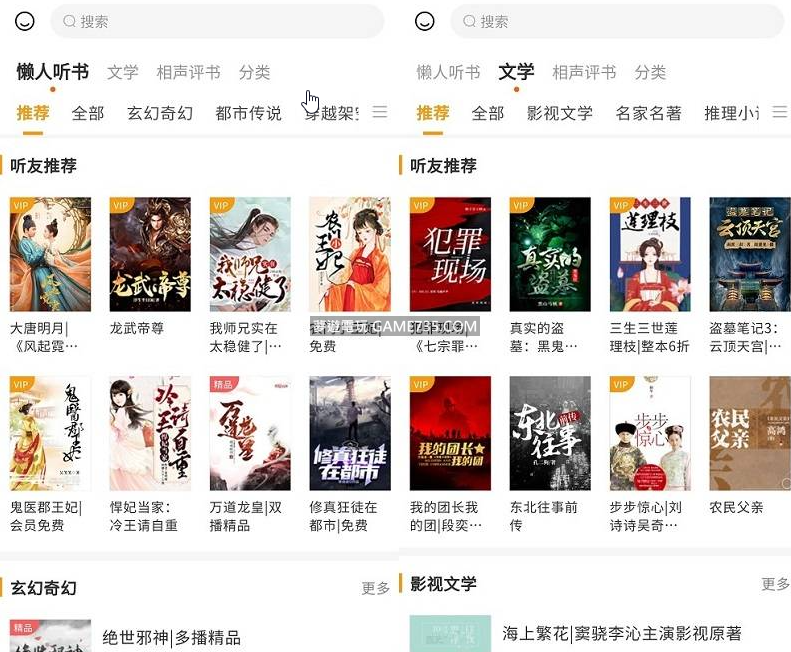Open 海上繁花 list entry
This screenshot has height=652, width=791.
621,633
